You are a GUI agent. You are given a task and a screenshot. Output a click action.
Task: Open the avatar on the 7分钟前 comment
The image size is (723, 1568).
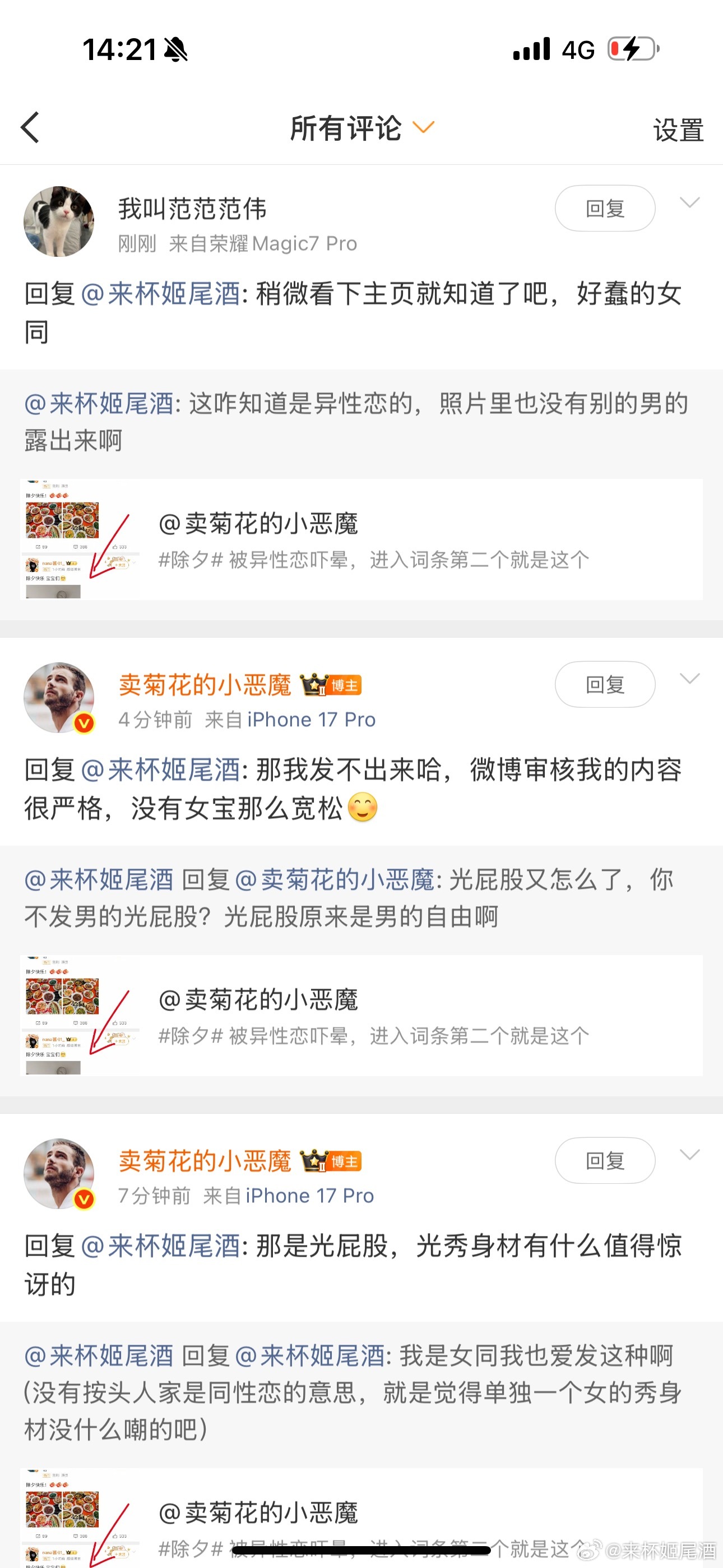point(59,1174)
